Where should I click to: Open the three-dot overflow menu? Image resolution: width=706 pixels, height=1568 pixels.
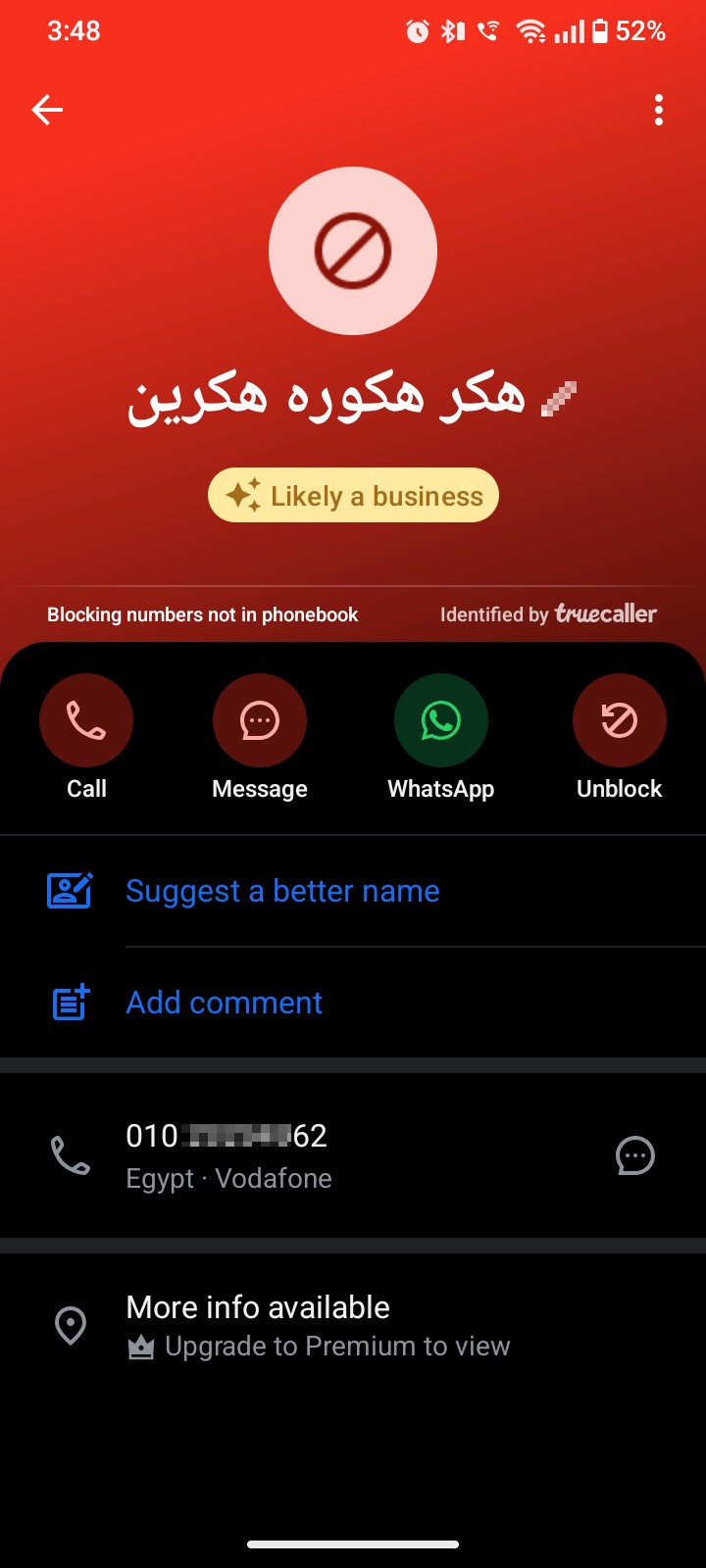(659, 110)
